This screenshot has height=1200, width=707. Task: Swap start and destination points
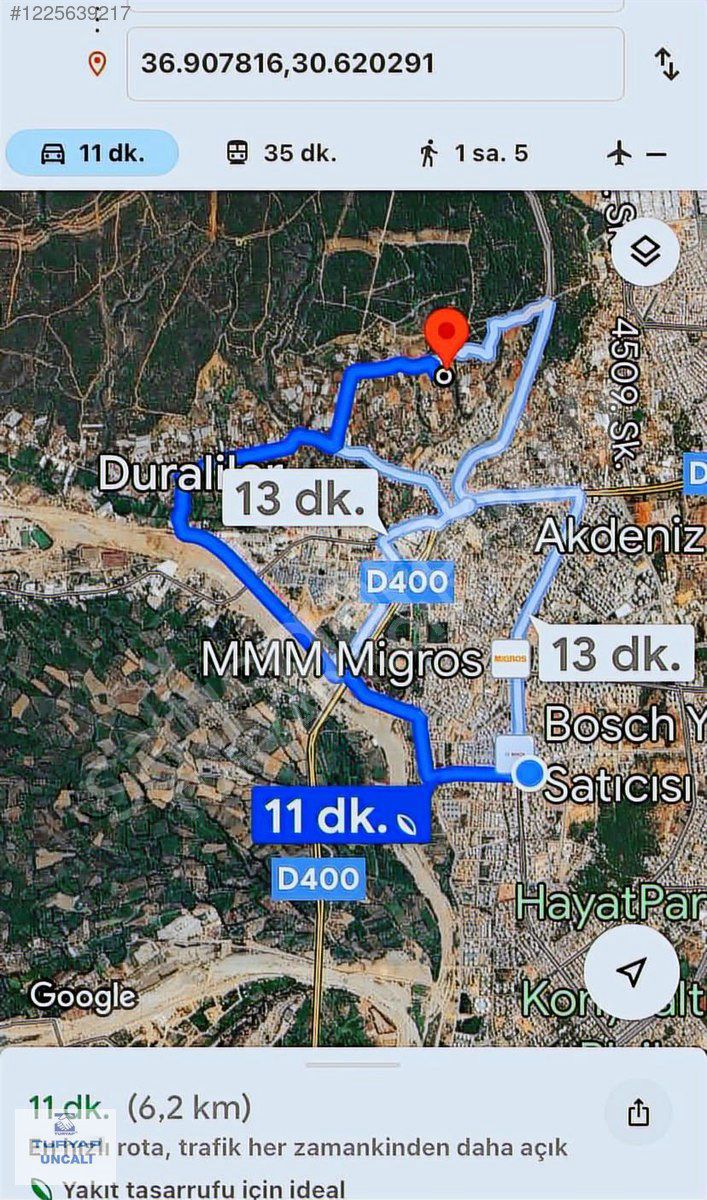click(667, 64)
